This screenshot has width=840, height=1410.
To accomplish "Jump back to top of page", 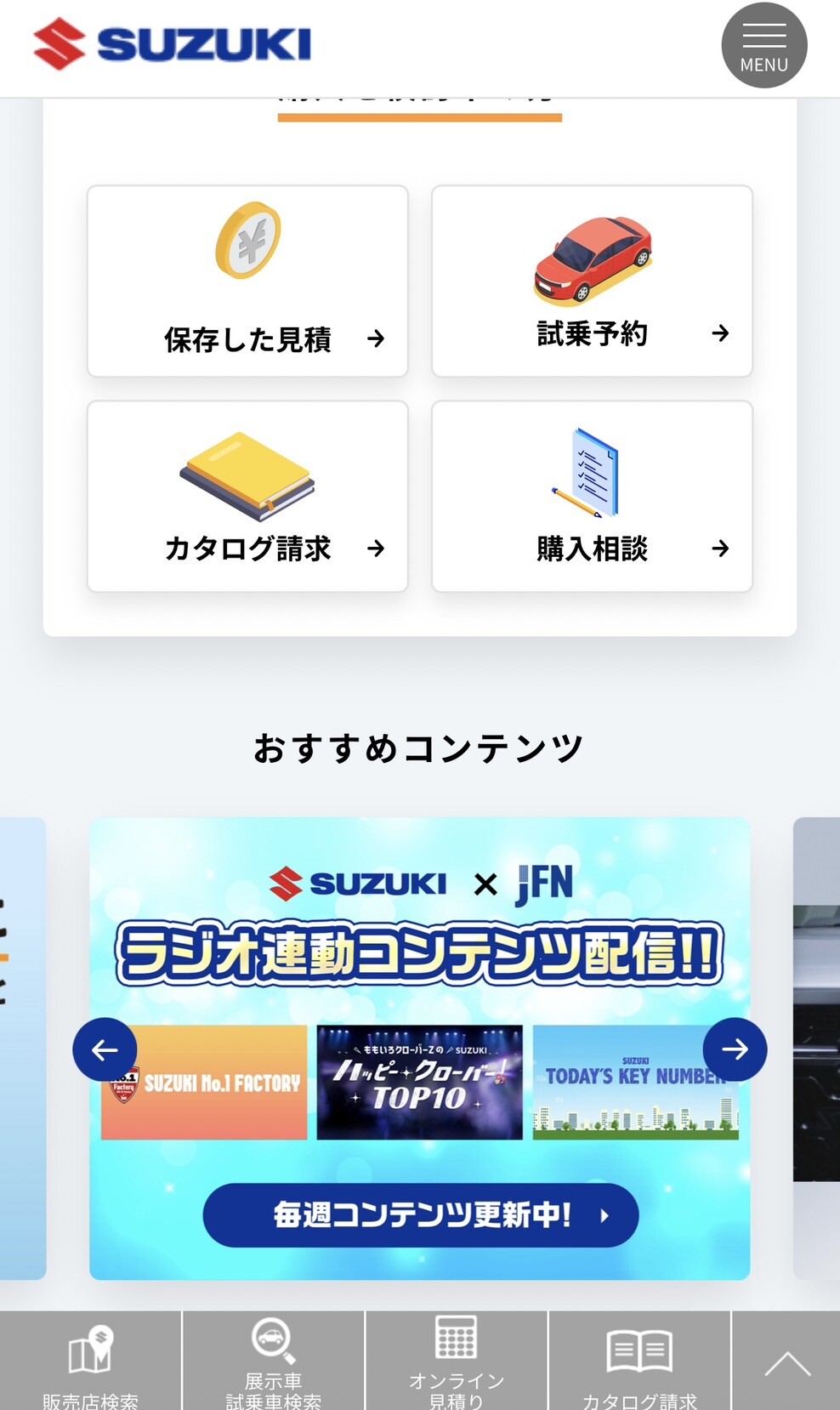I will click(x=786, y=1361).
